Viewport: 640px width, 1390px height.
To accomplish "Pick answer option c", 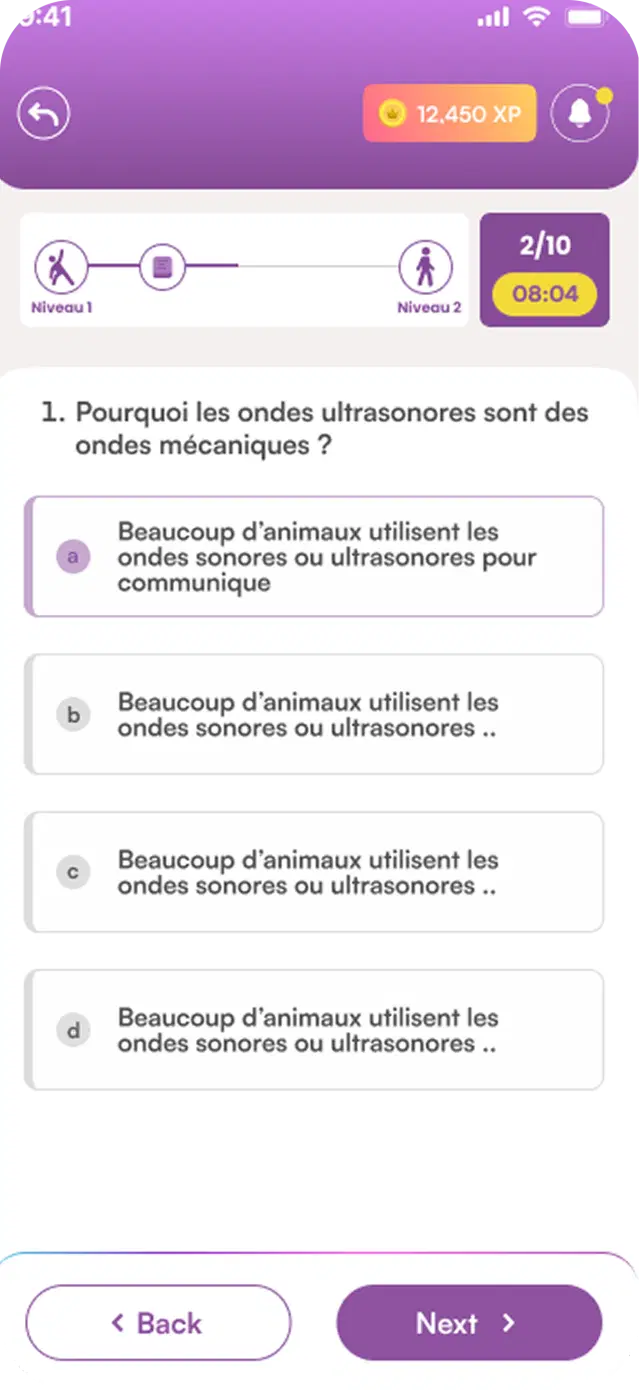I will tap(314, 872).
